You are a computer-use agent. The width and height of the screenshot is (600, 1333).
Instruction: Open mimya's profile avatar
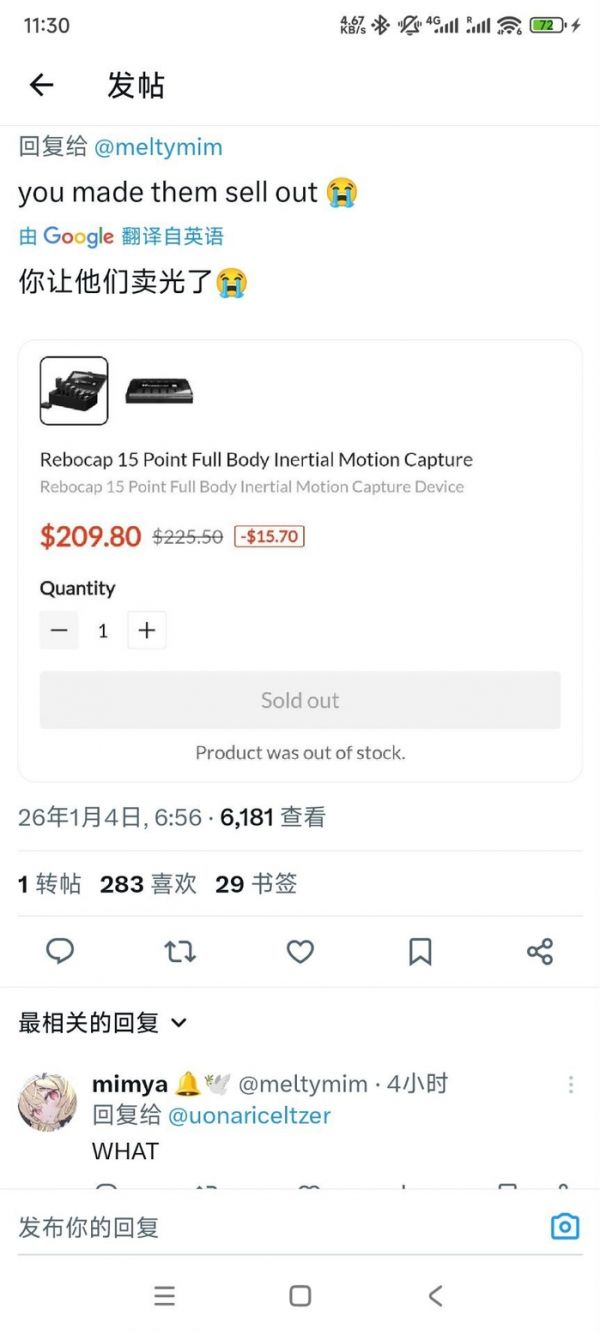(47, 1102)
